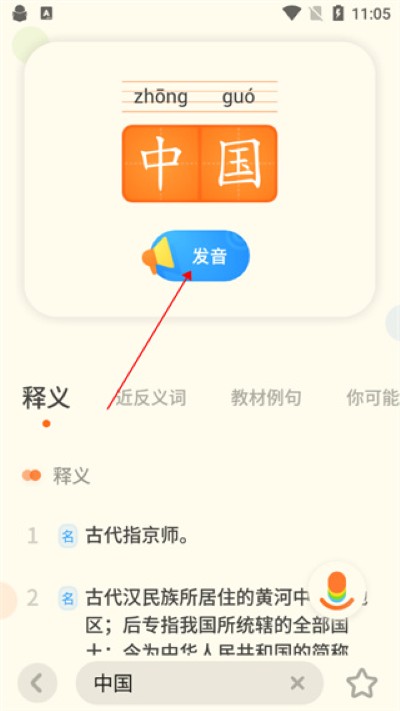Viewport: 400px width, 711px height.
Task: Clear the search text with the X
Action: click(x=298, y=683)
